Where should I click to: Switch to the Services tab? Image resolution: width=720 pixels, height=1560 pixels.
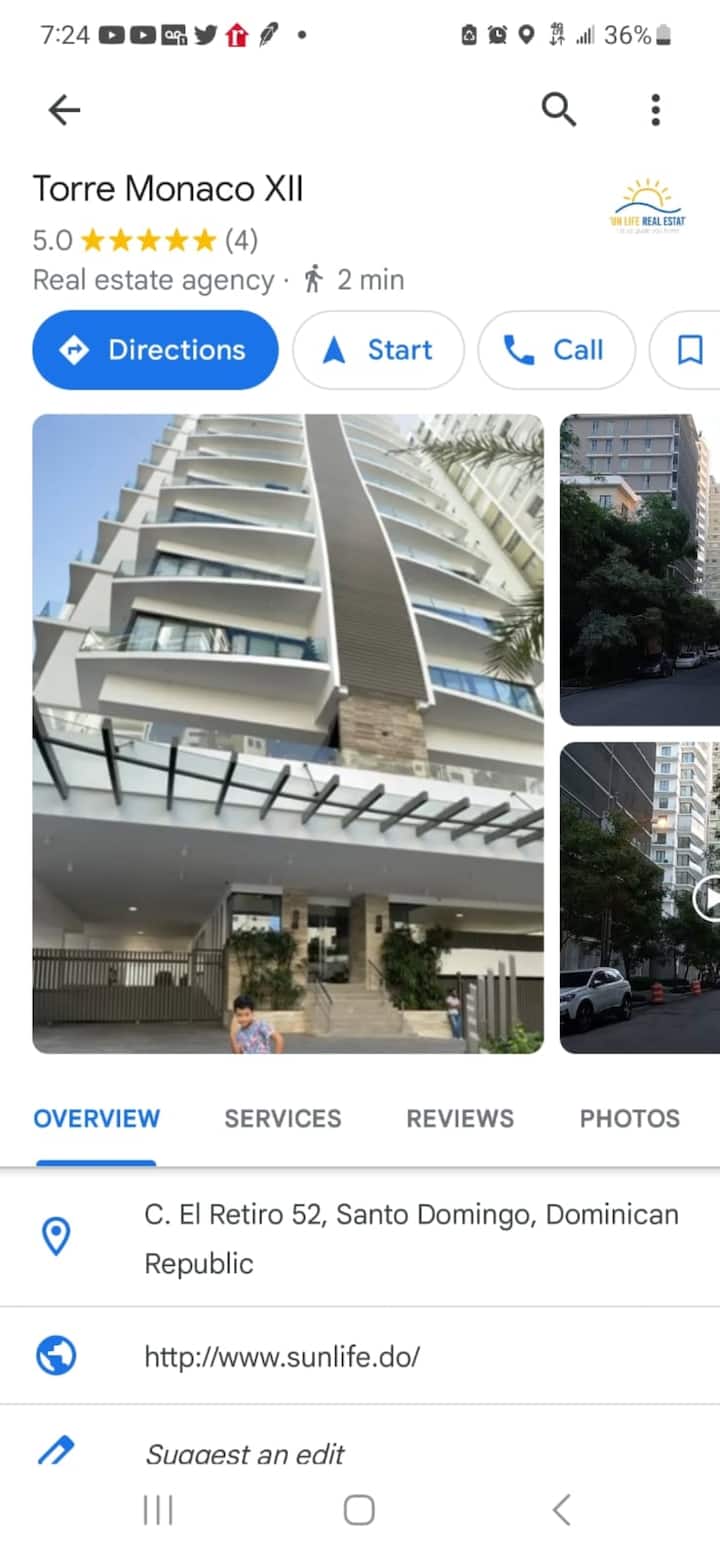282,1118
